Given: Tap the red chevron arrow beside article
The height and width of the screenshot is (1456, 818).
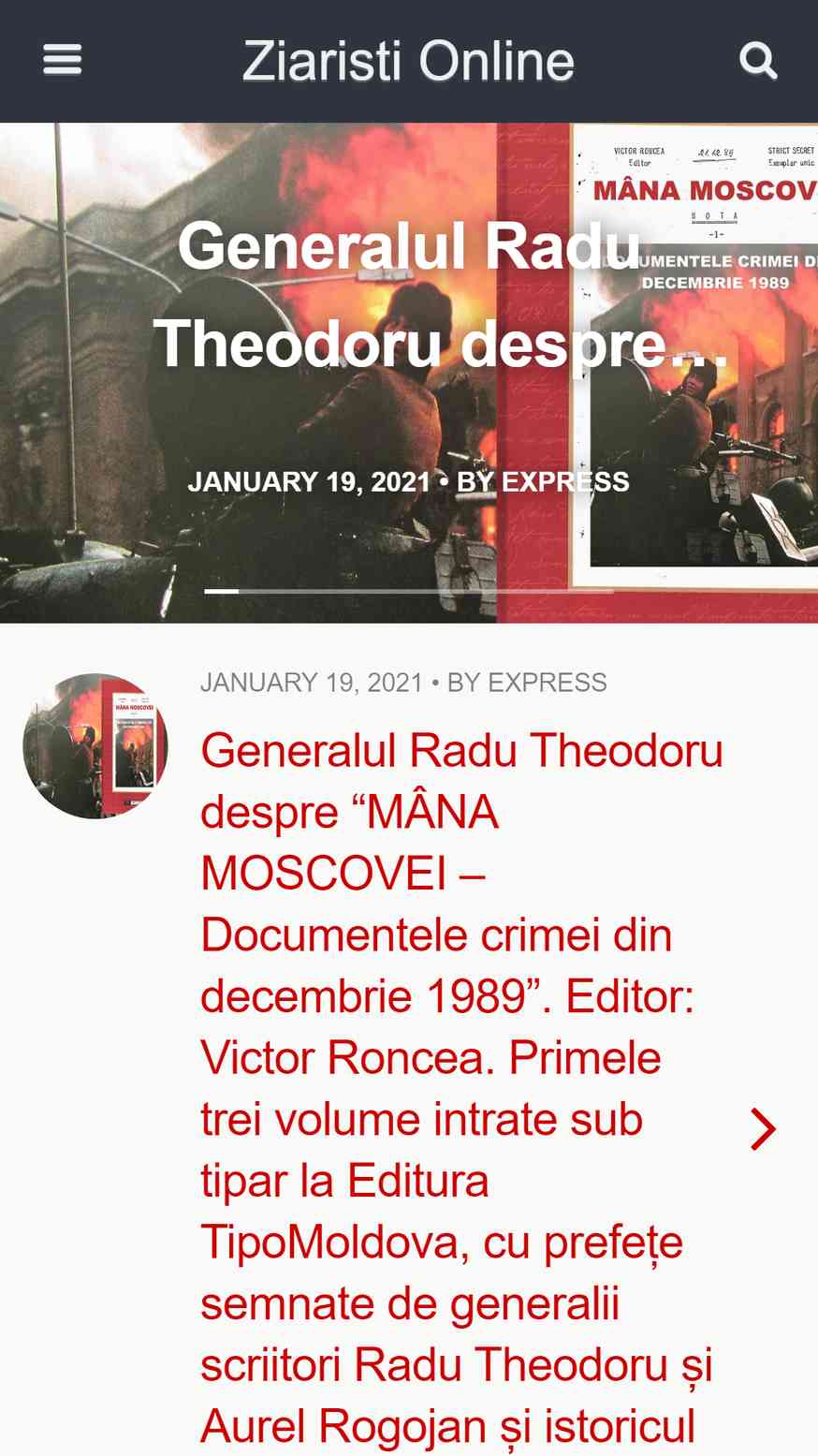Looking at the screenshot, I should [x=764, y=1128].
